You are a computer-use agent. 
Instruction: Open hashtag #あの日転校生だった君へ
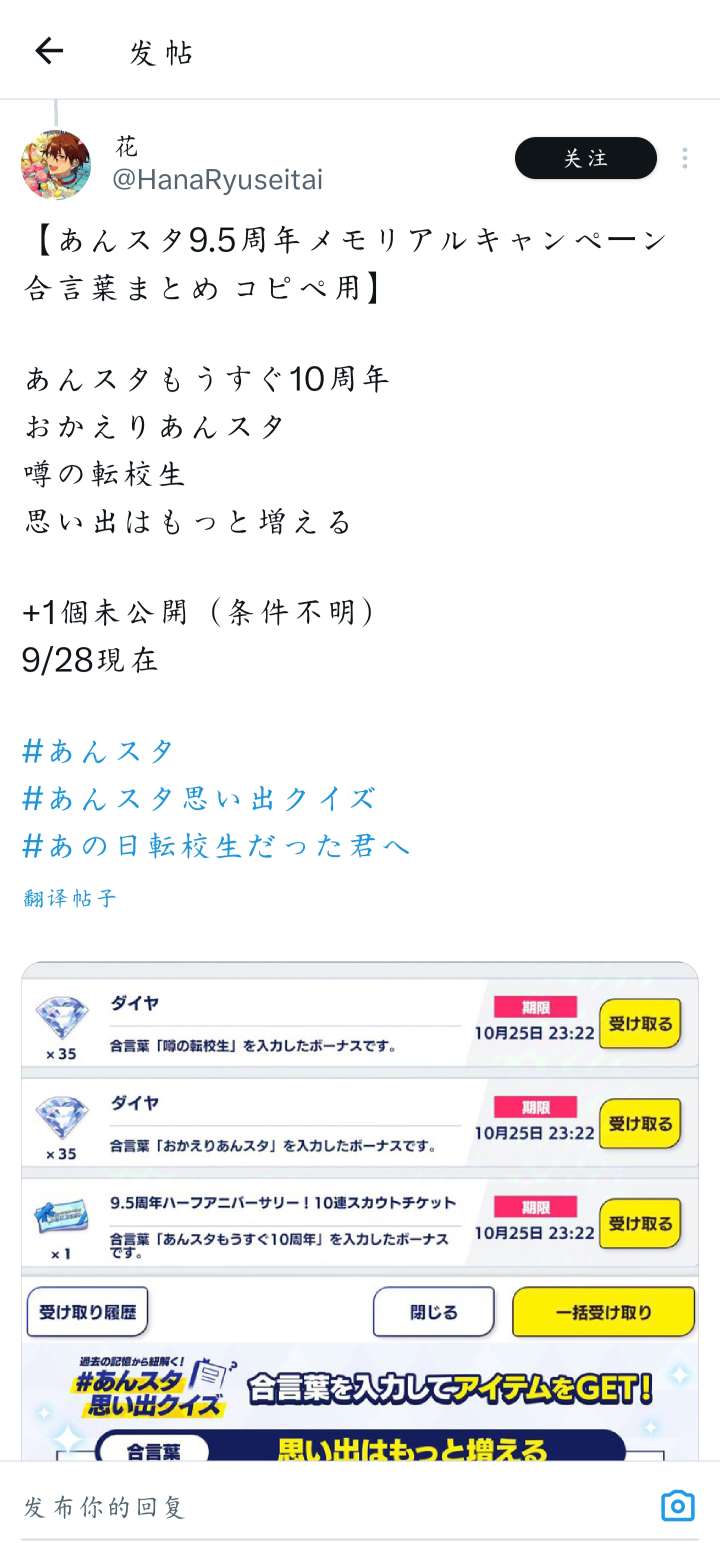216,847
